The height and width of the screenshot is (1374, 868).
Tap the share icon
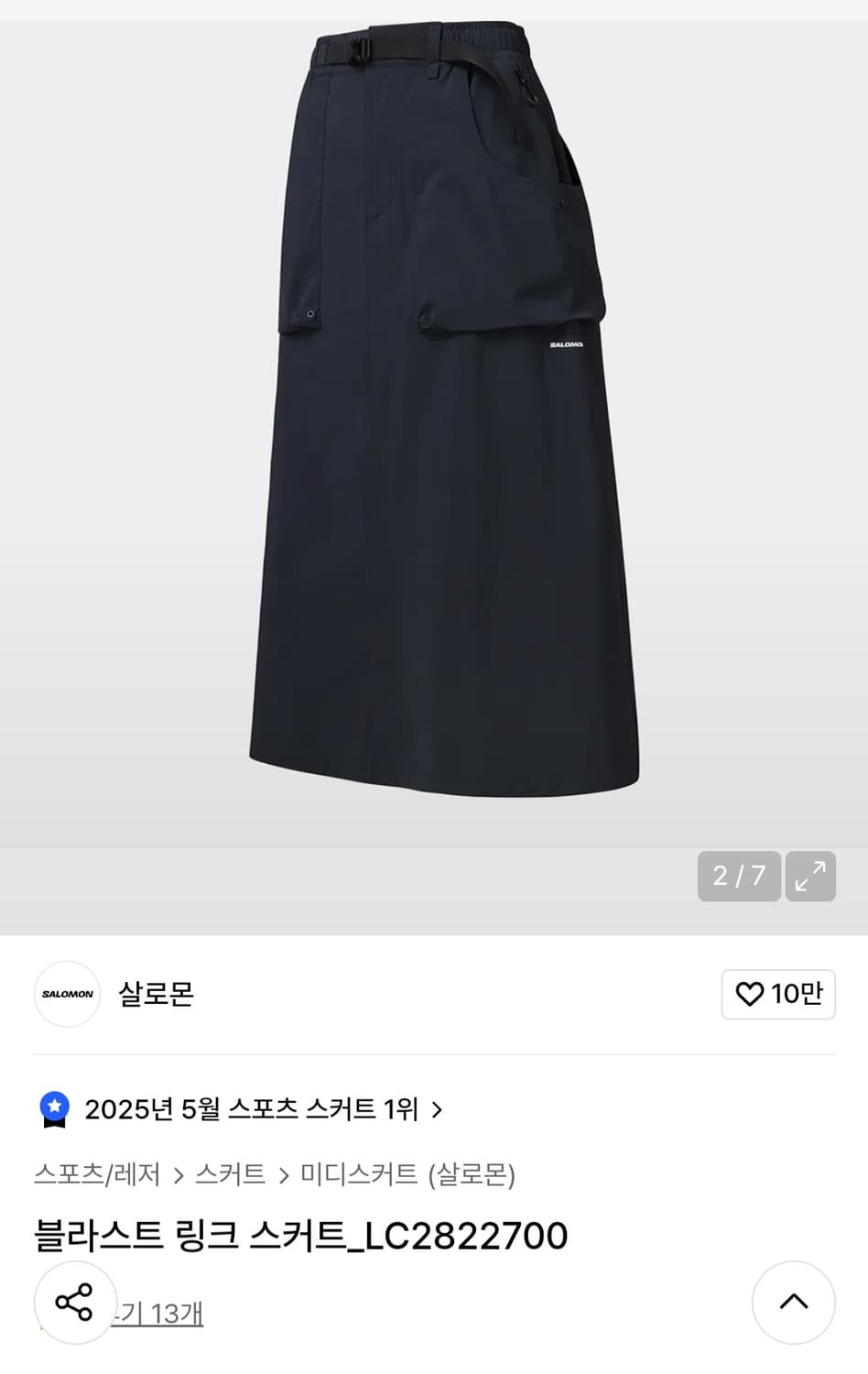coord(74,1303)
